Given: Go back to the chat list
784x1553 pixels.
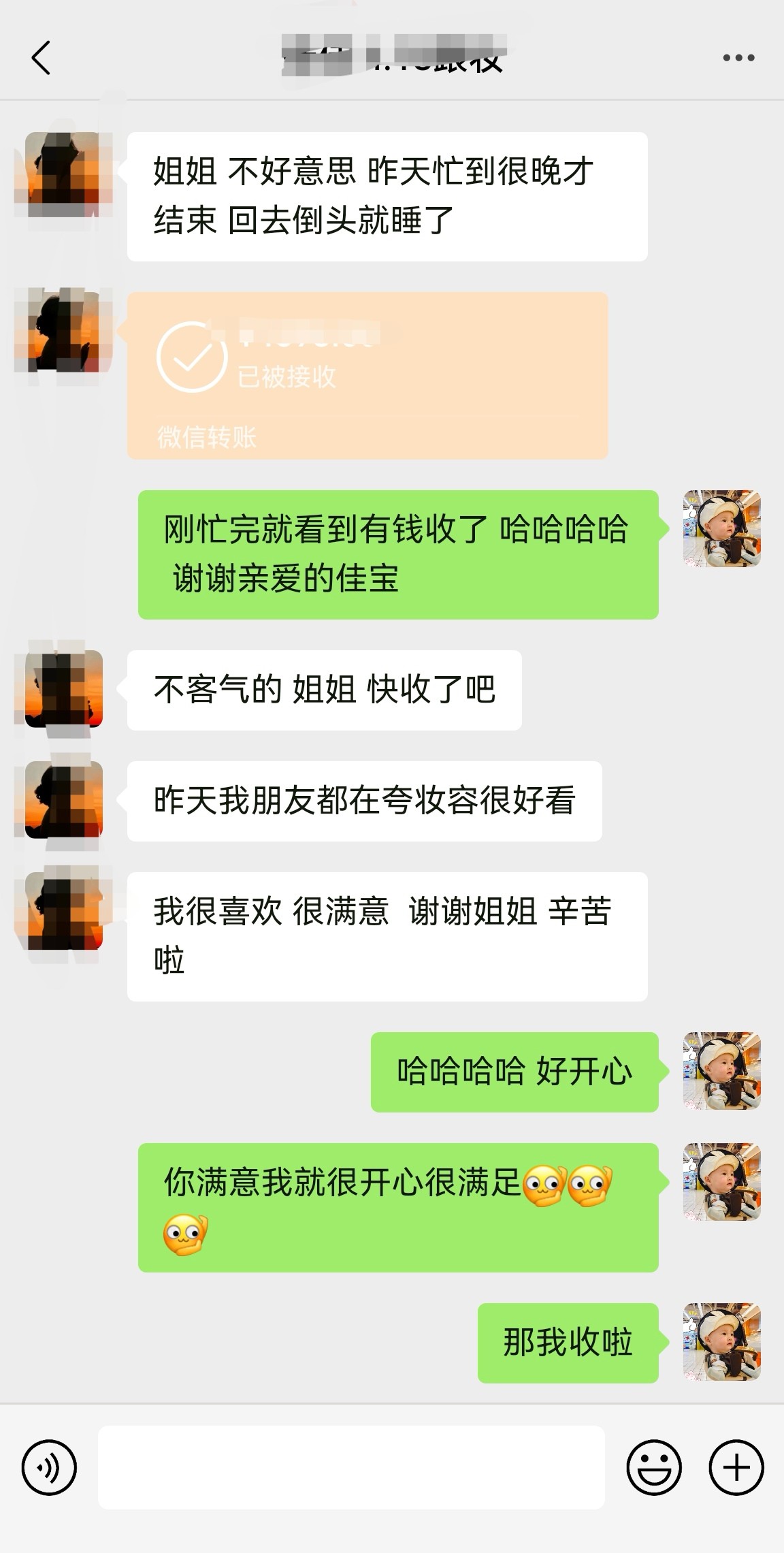Looking at the screenshot, I should click(x=41, y=58).
